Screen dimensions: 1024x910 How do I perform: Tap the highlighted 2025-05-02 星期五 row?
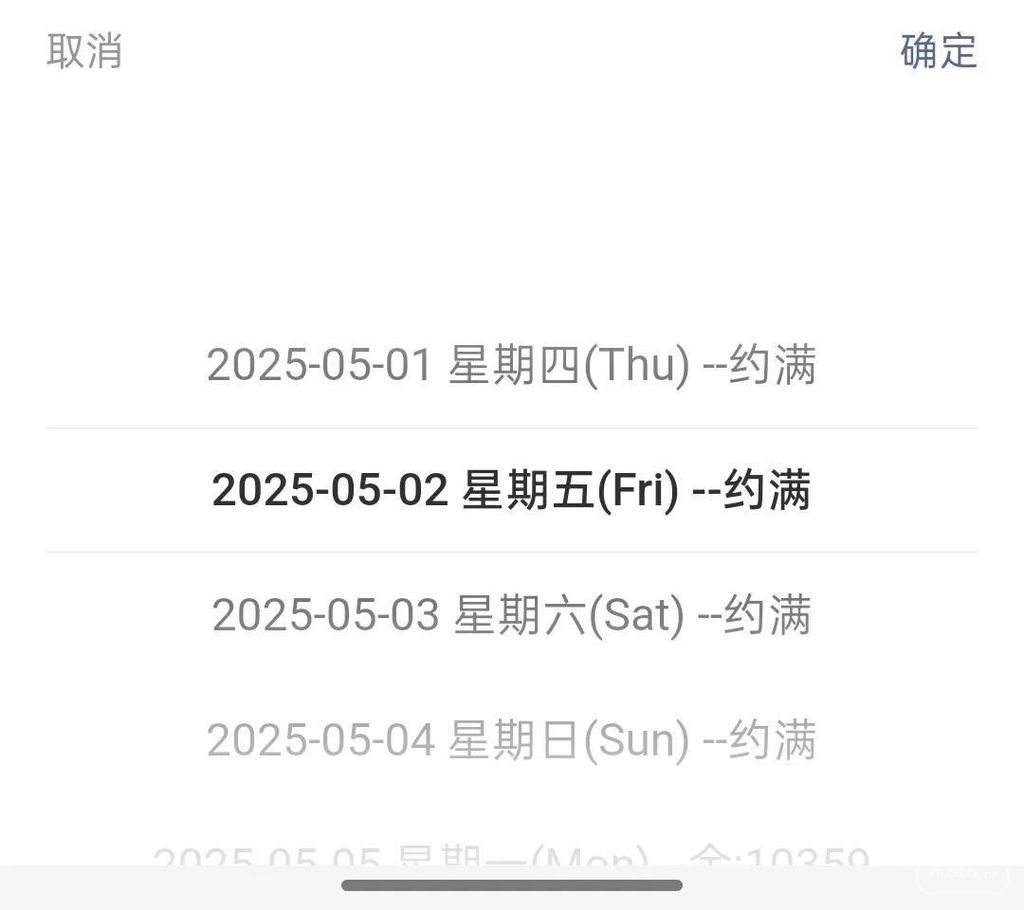[511, 491]
